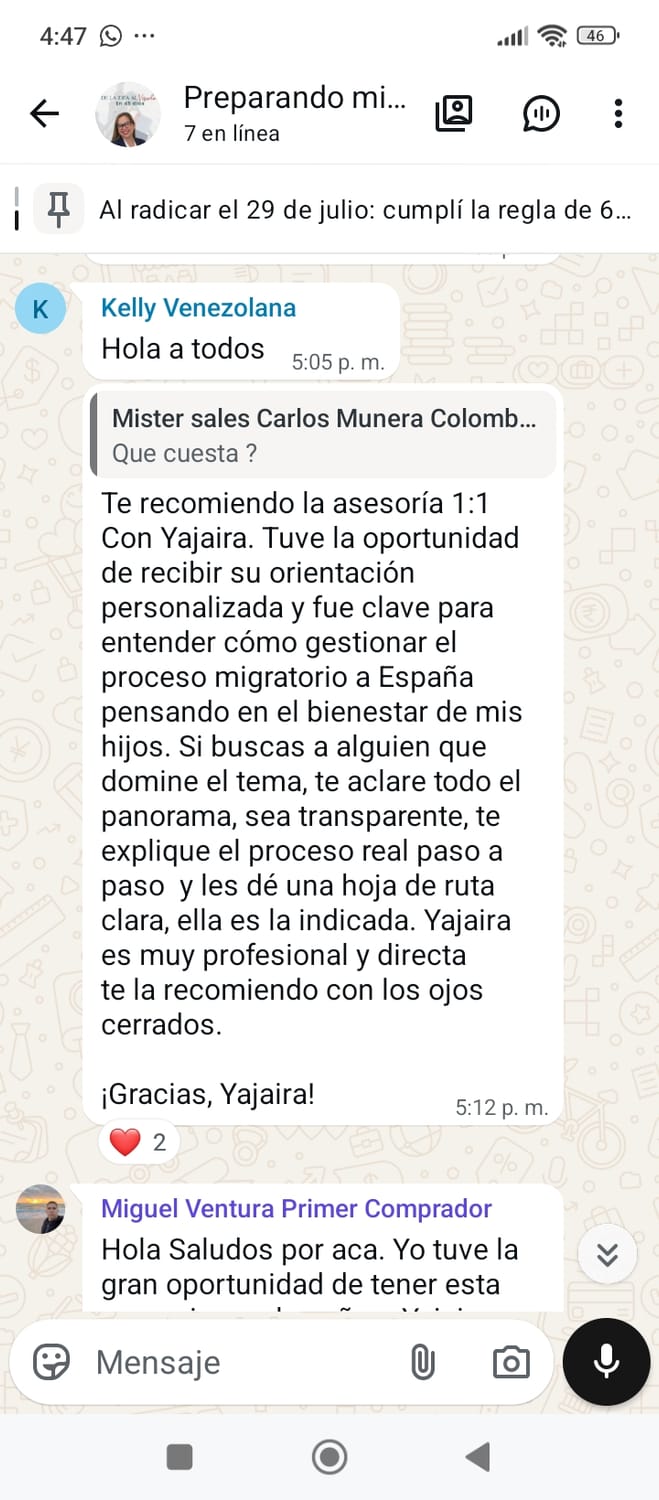659x1500 pixels.
Task: Open Kelly Venezolana's profile avatar
Action: [41, 309]
